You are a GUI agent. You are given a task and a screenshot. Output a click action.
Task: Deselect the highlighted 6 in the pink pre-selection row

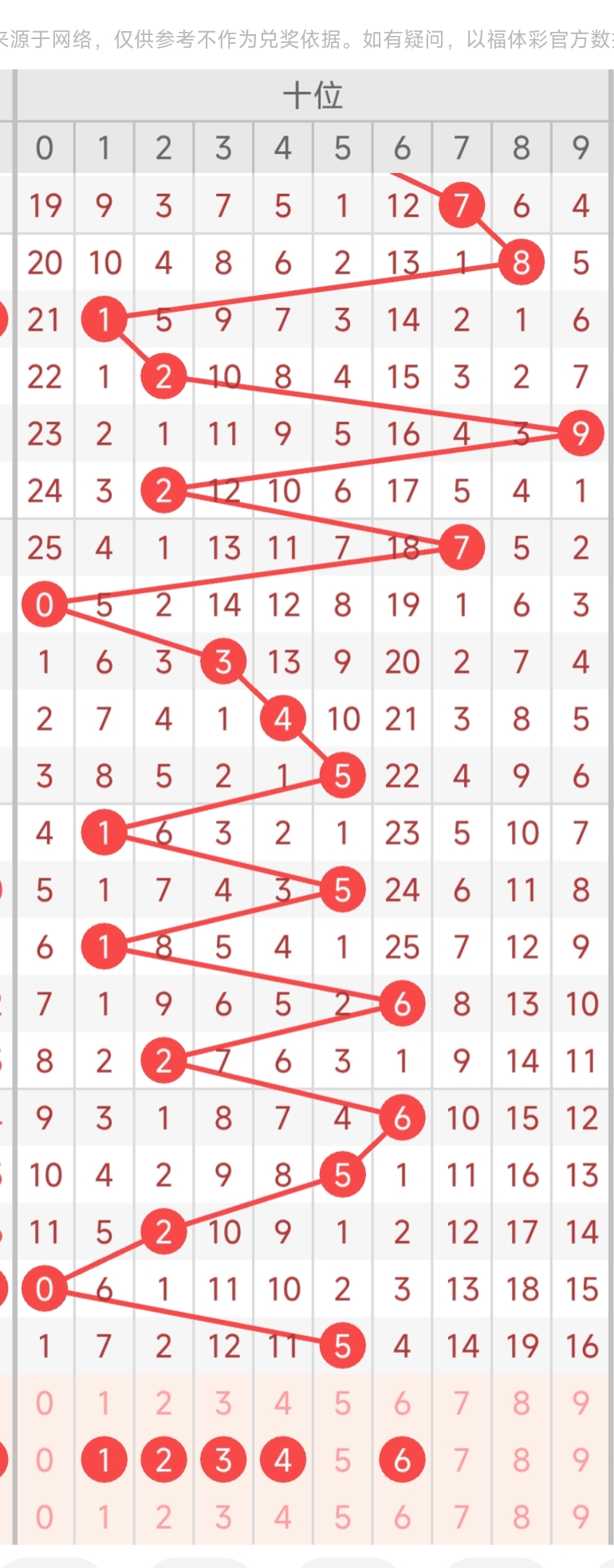click(x=402, y=1460)
